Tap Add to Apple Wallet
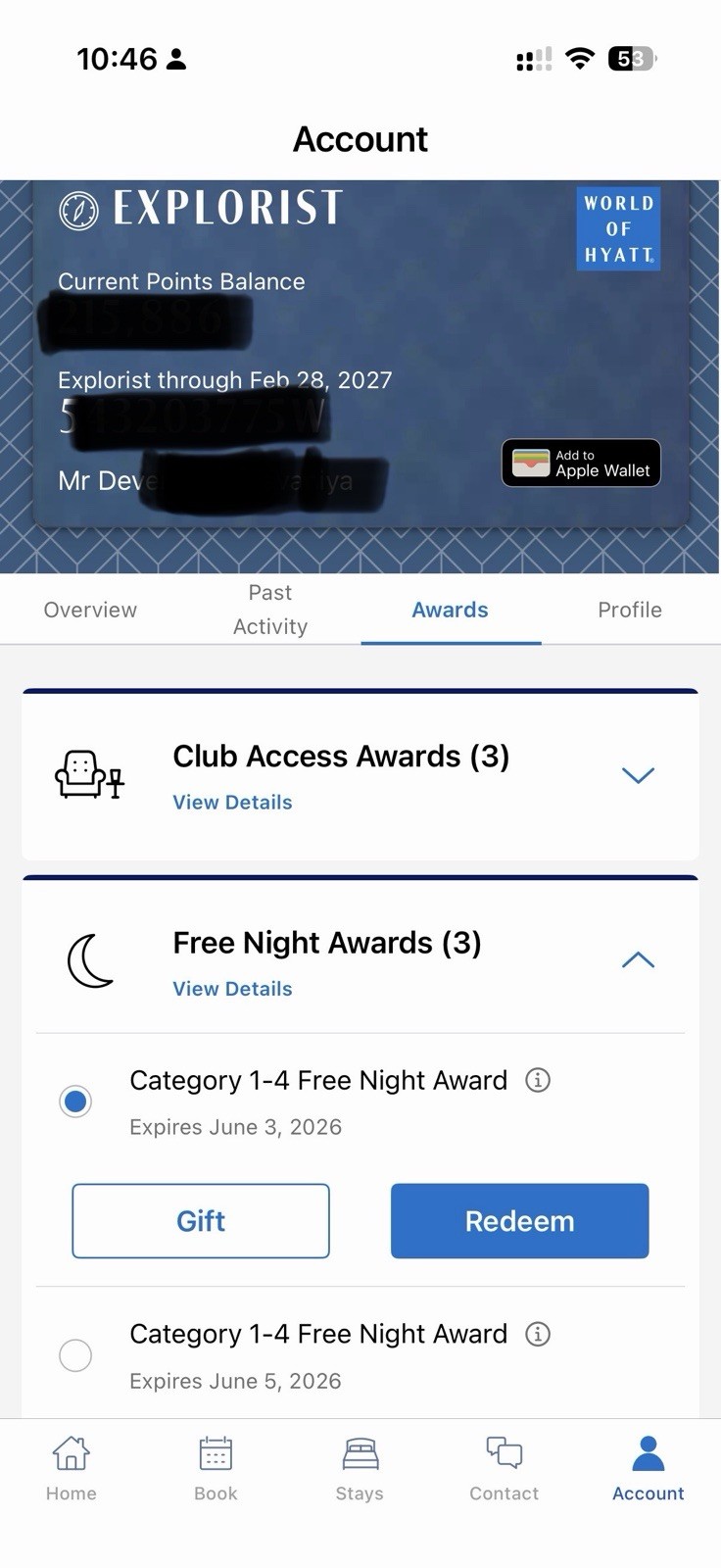Image resolution: width=721 pixels, height=1568 pixels. point(580,463)
